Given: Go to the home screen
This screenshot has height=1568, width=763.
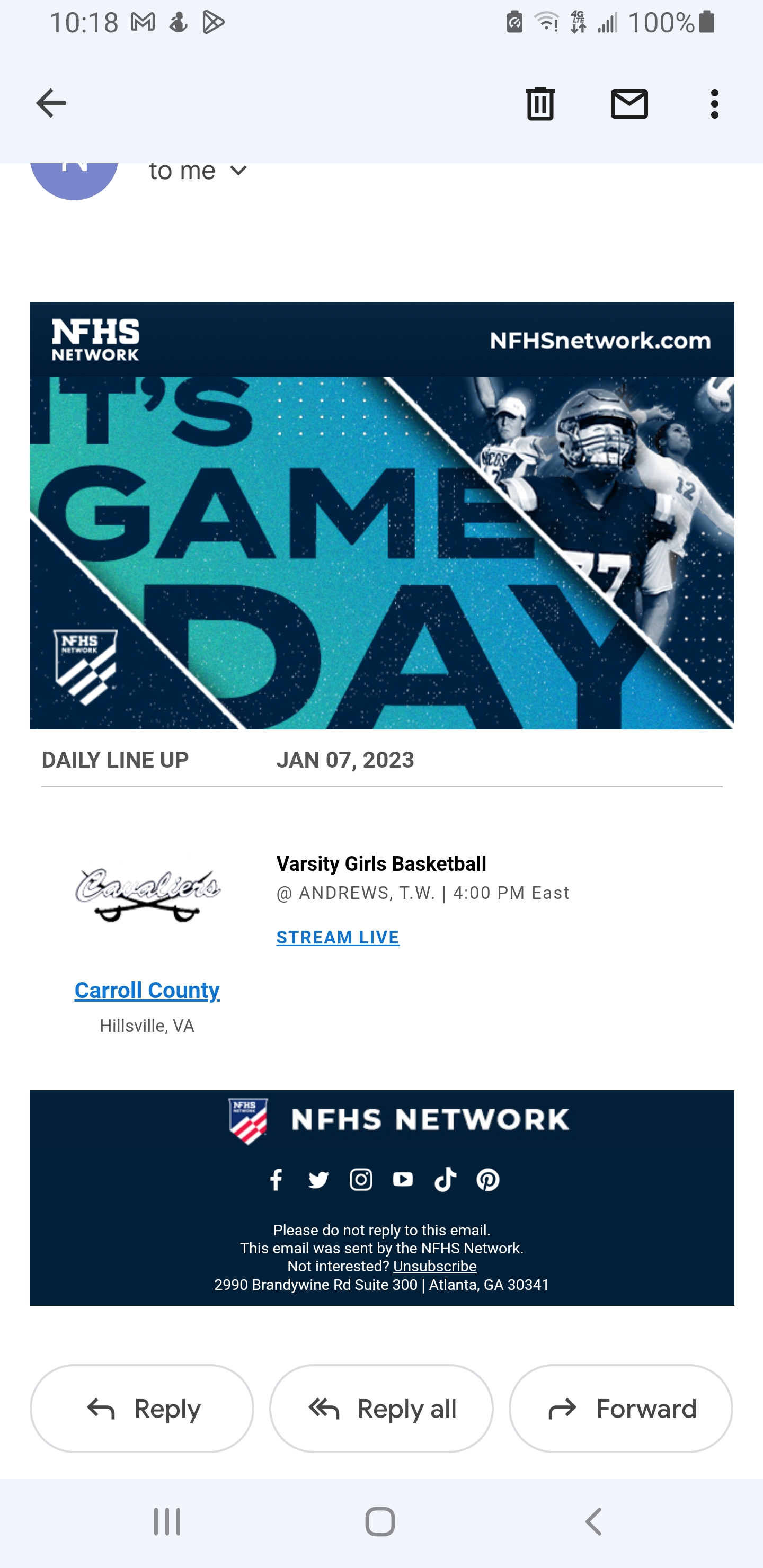Looking at the screenshot, I should pyautogui.click(x=380, y=1522).
